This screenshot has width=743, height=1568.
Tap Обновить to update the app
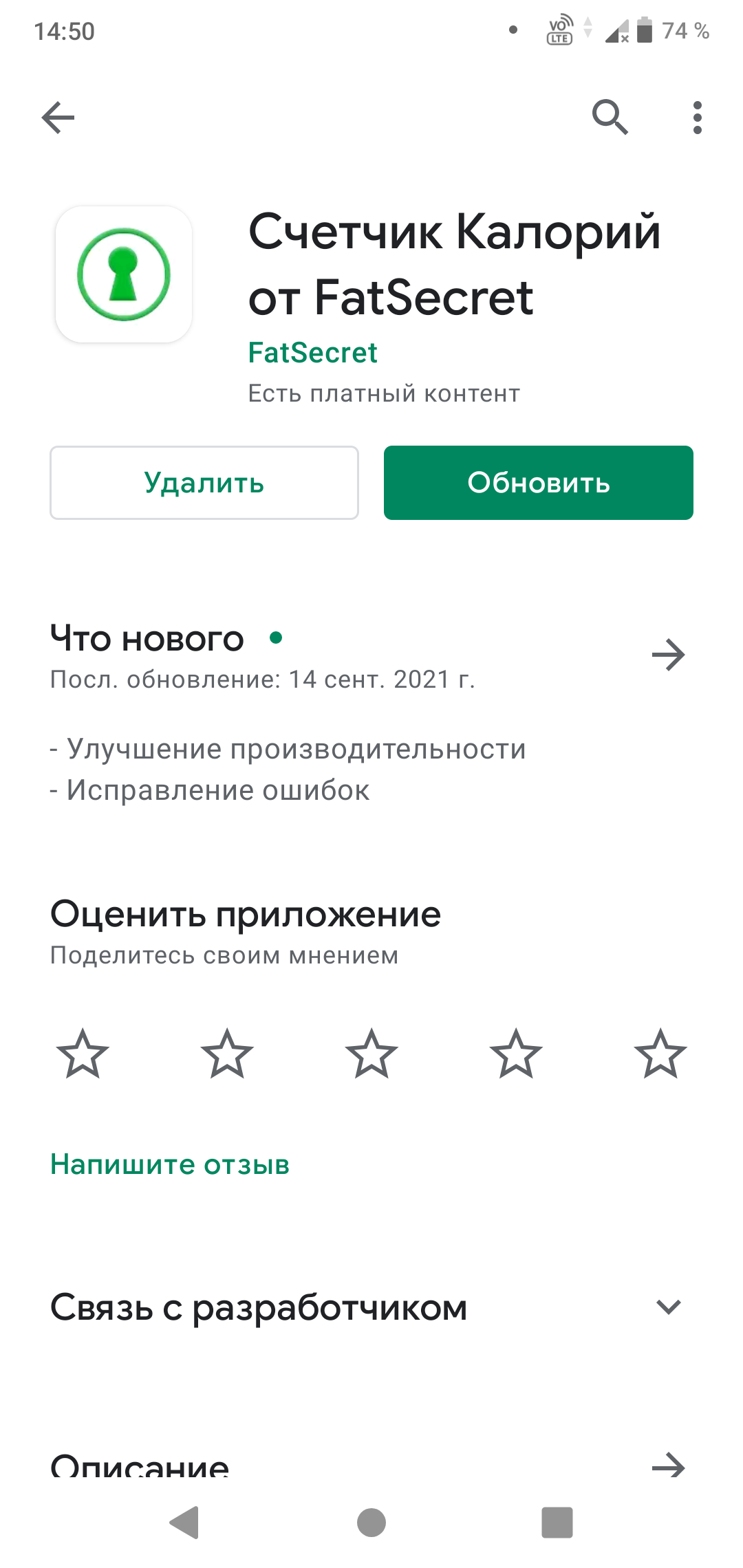point(538,483)
